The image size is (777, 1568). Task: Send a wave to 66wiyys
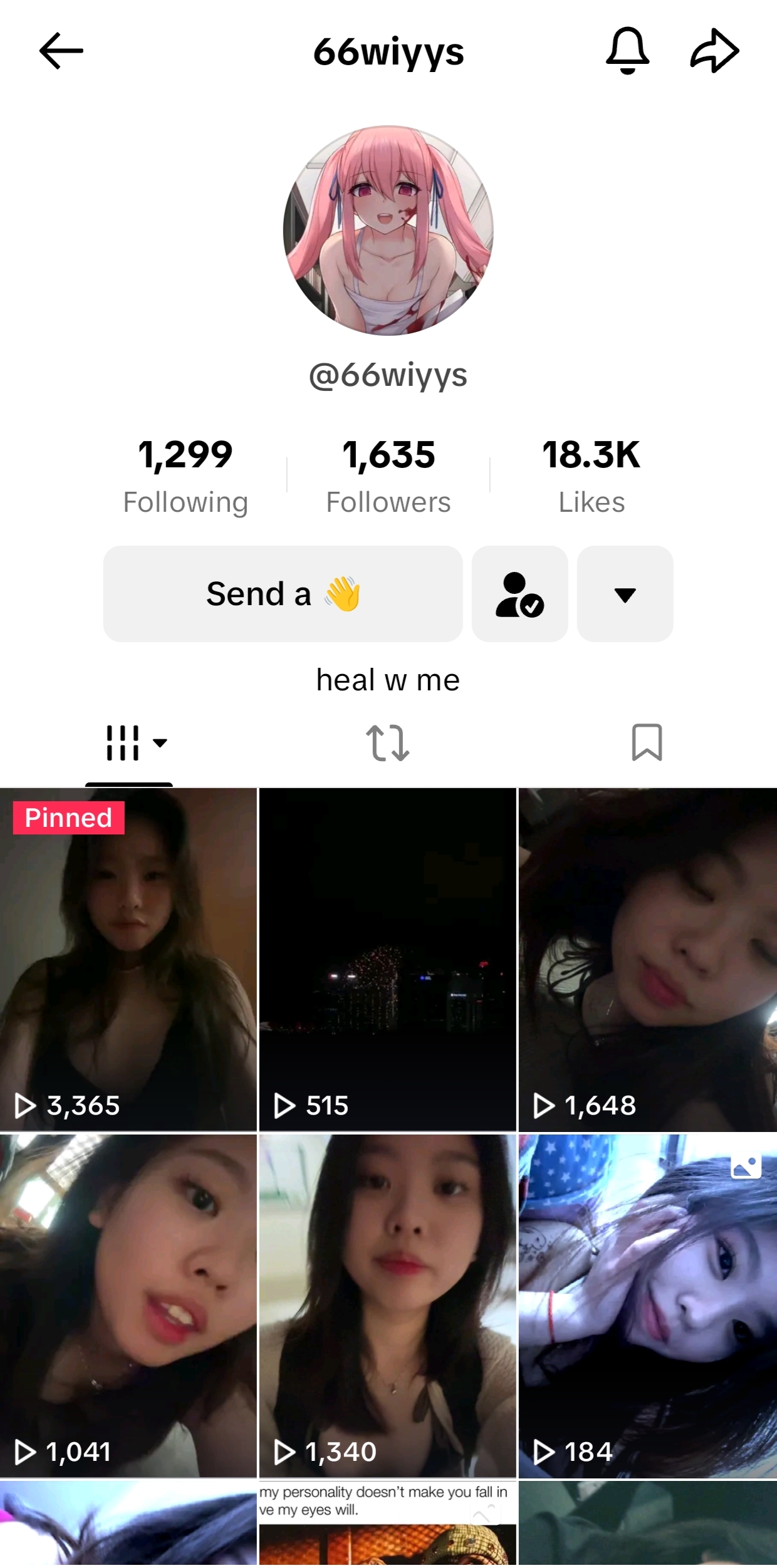click(x=283, y=593)
